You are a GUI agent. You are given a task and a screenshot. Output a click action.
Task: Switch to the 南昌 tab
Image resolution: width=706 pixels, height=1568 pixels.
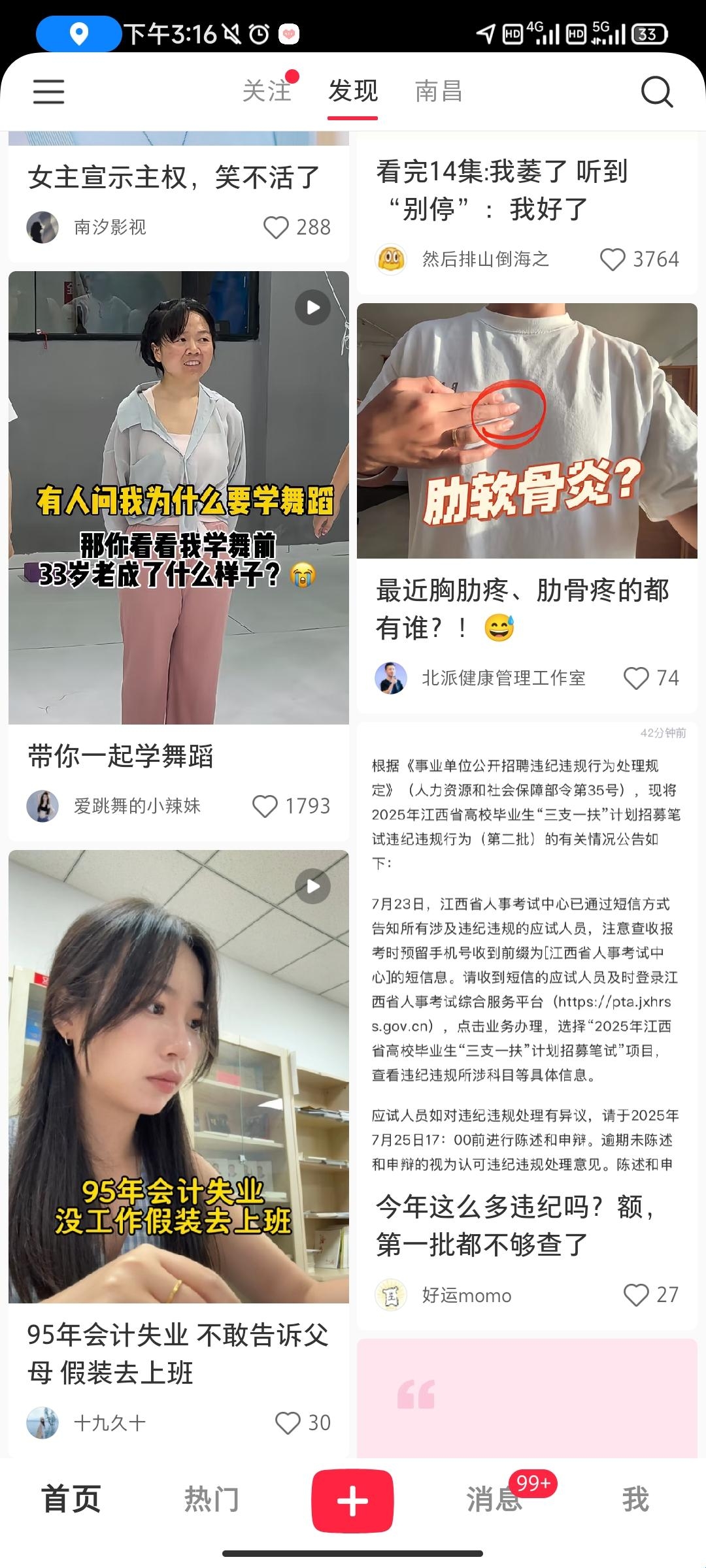(439, 91)
